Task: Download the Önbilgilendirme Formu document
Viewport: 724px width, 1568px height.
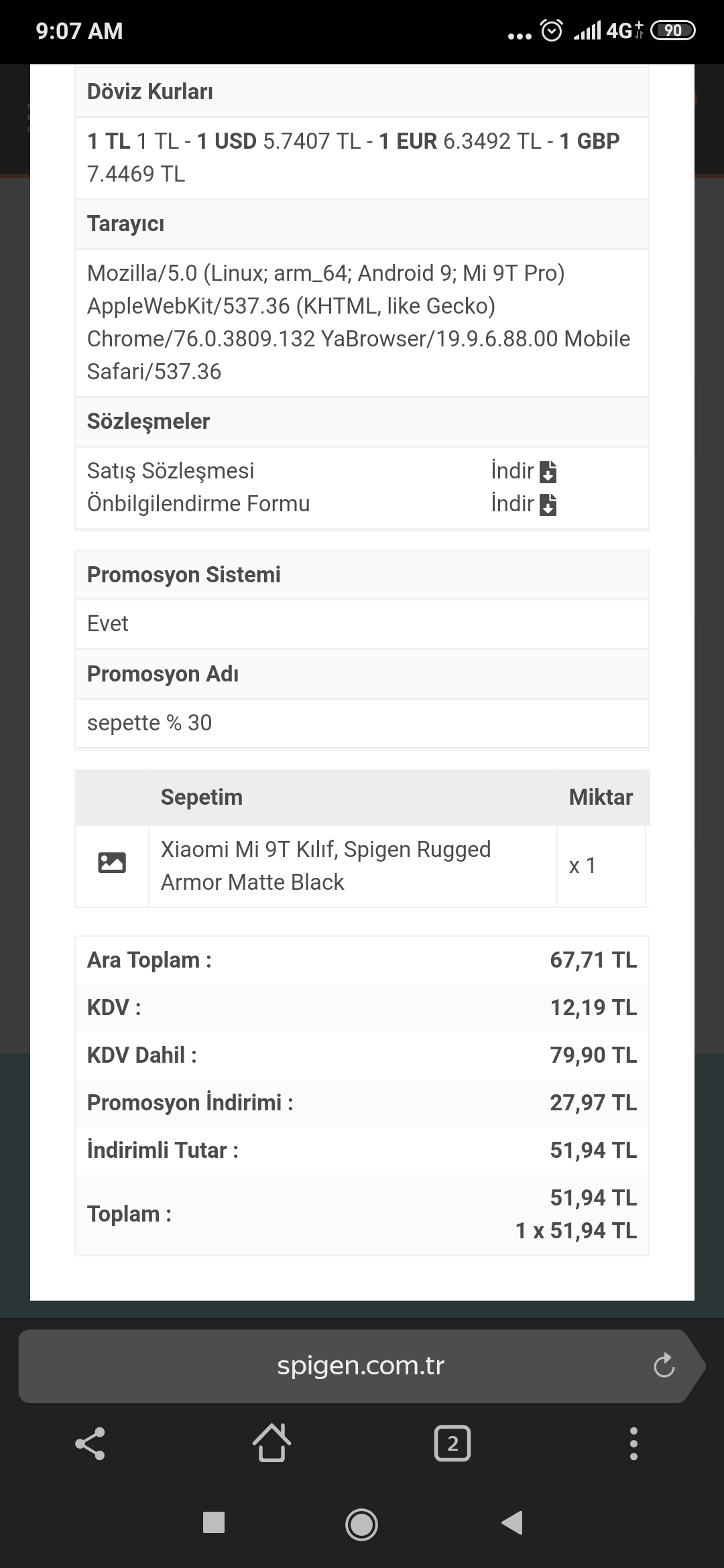Action: [x=524, y=504]
